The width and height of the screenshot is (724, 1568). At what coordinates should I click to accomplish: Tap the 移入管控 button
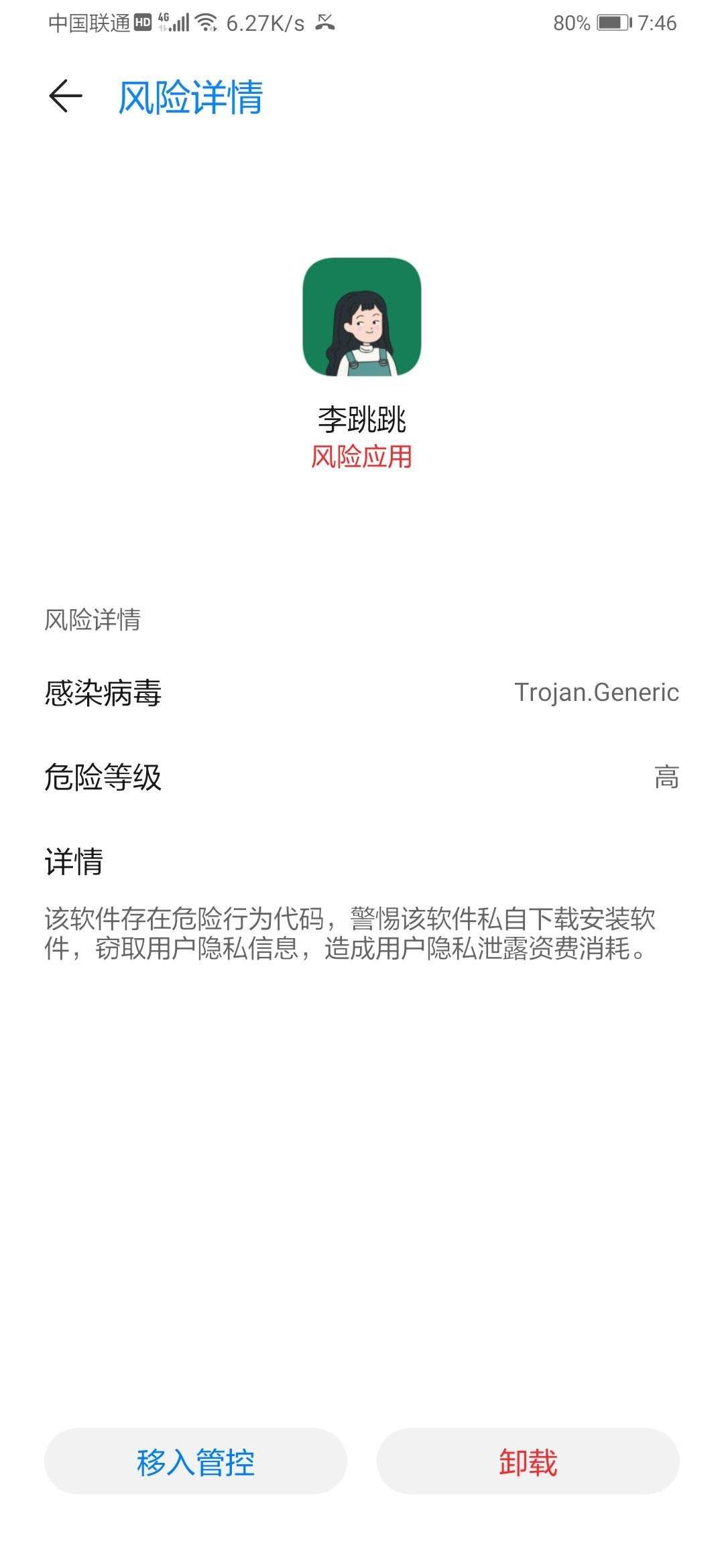[195, 1461]
